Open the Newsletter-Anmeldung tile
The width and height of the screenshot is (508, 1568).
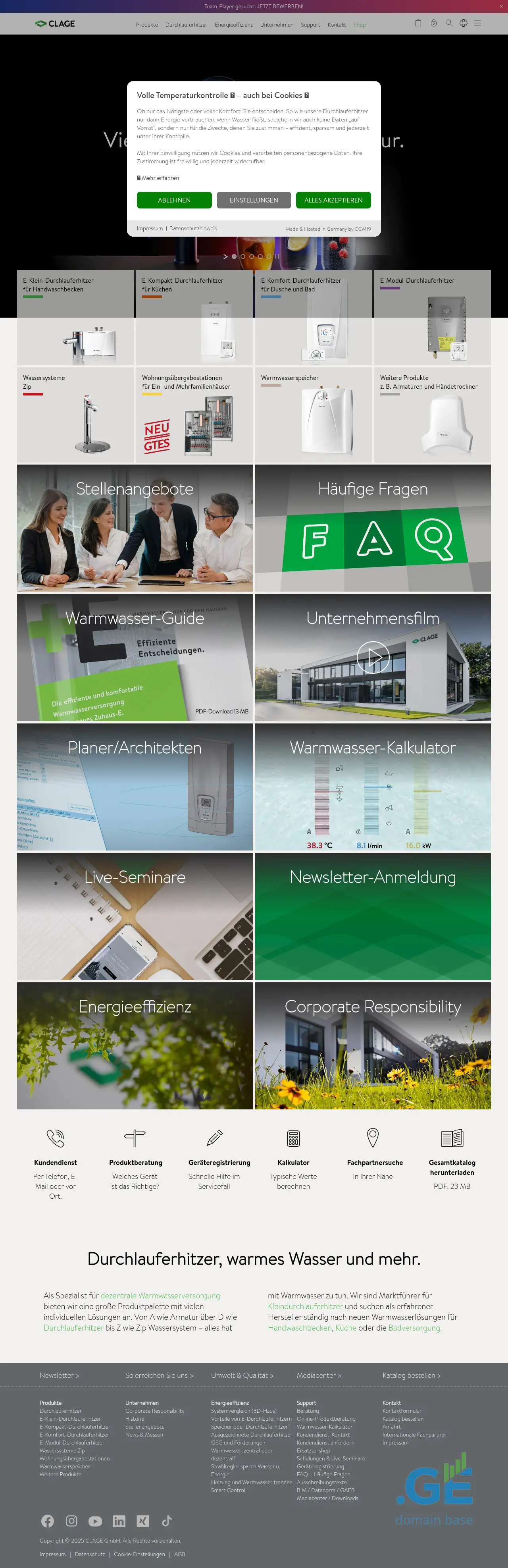point(372,916)
